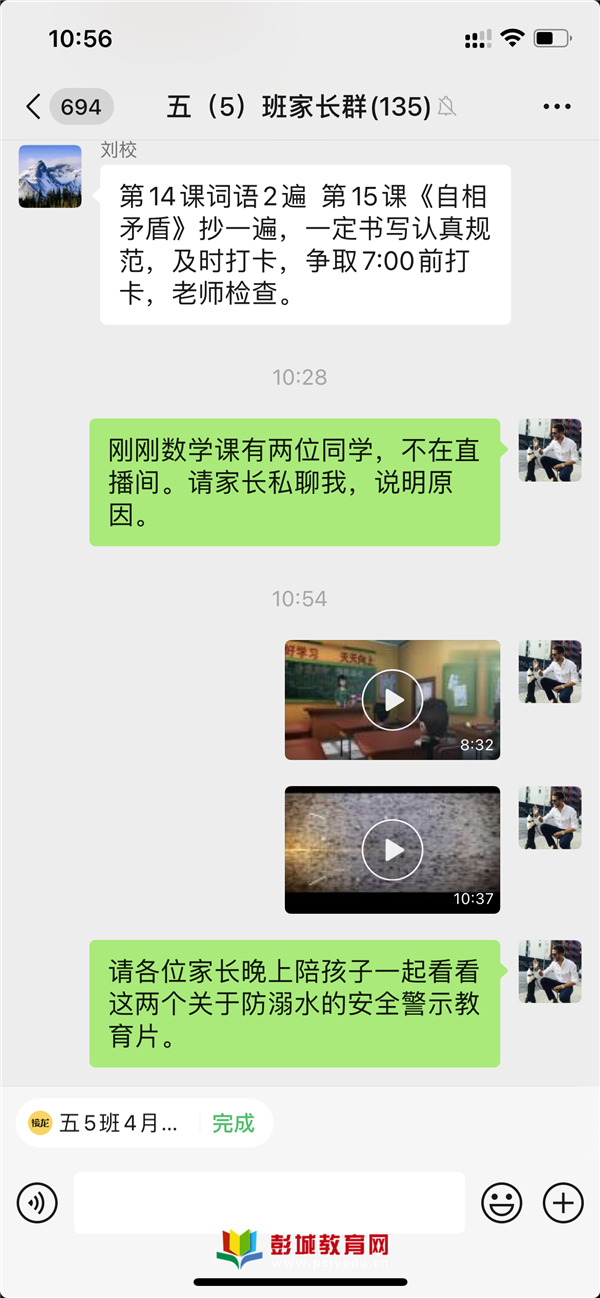600x1298 pixels.
Task: Open the group chat overflow menu
Action: [557, 106]
